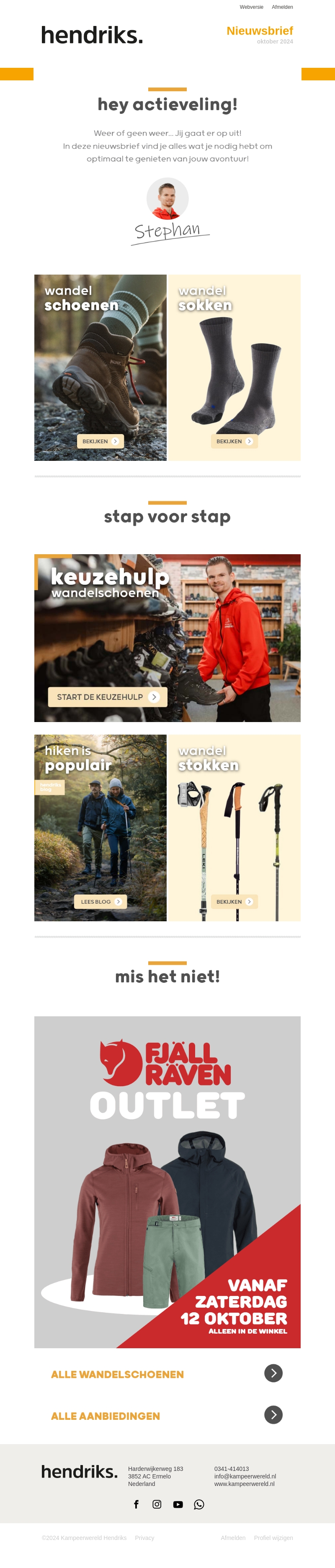Tap Afmelden in the footer

233,1537
